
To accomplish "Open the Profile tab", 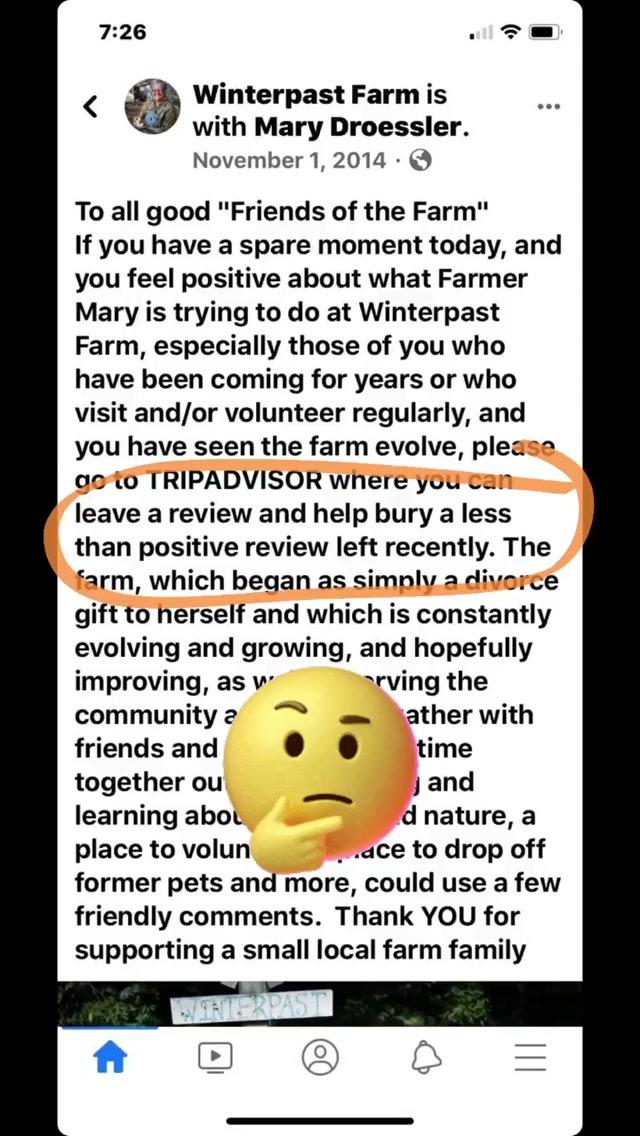I will (320, 1057).
